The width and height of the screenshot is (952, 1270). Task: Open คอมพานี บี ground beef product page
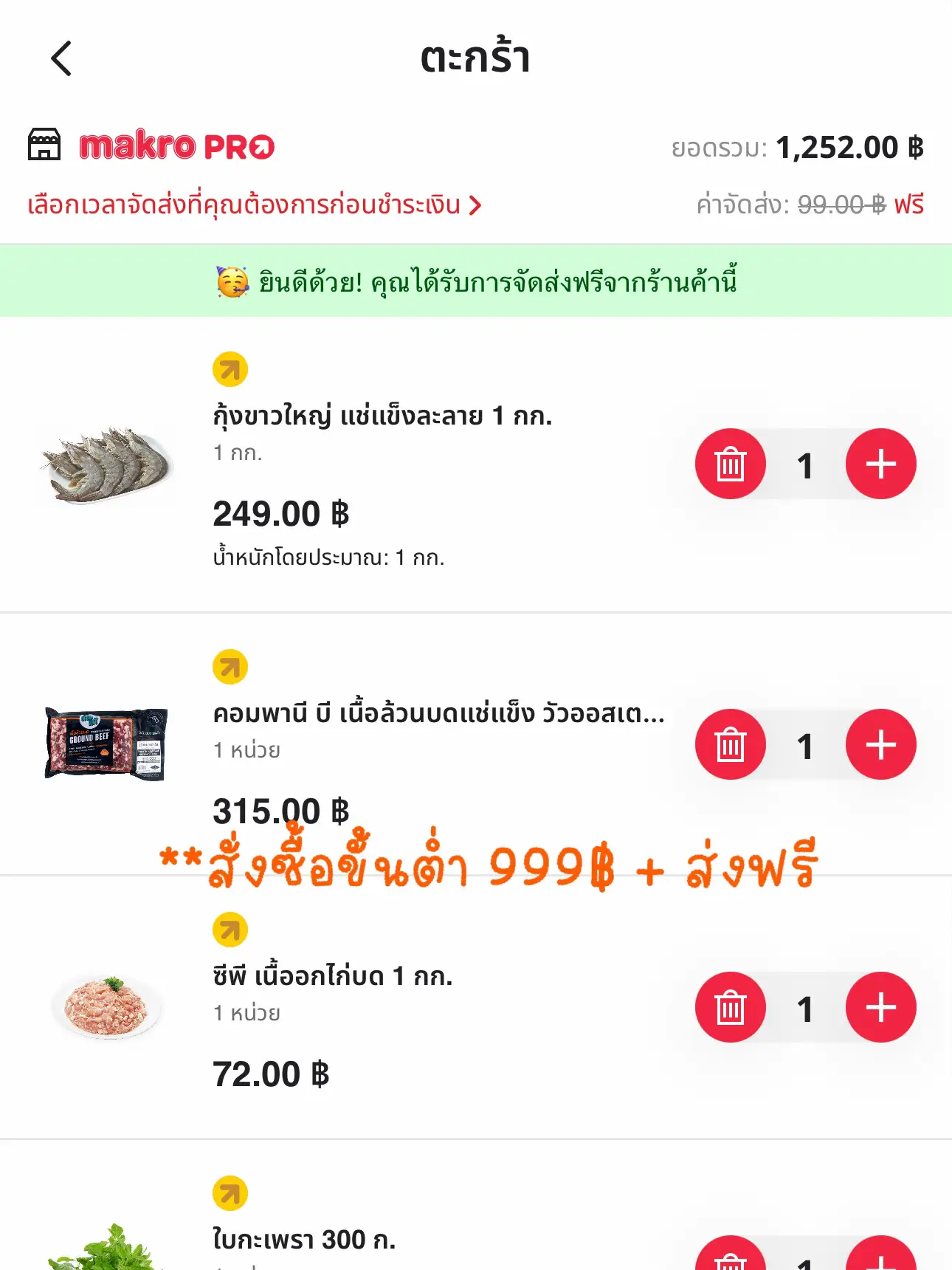click(x=435, y=714)
